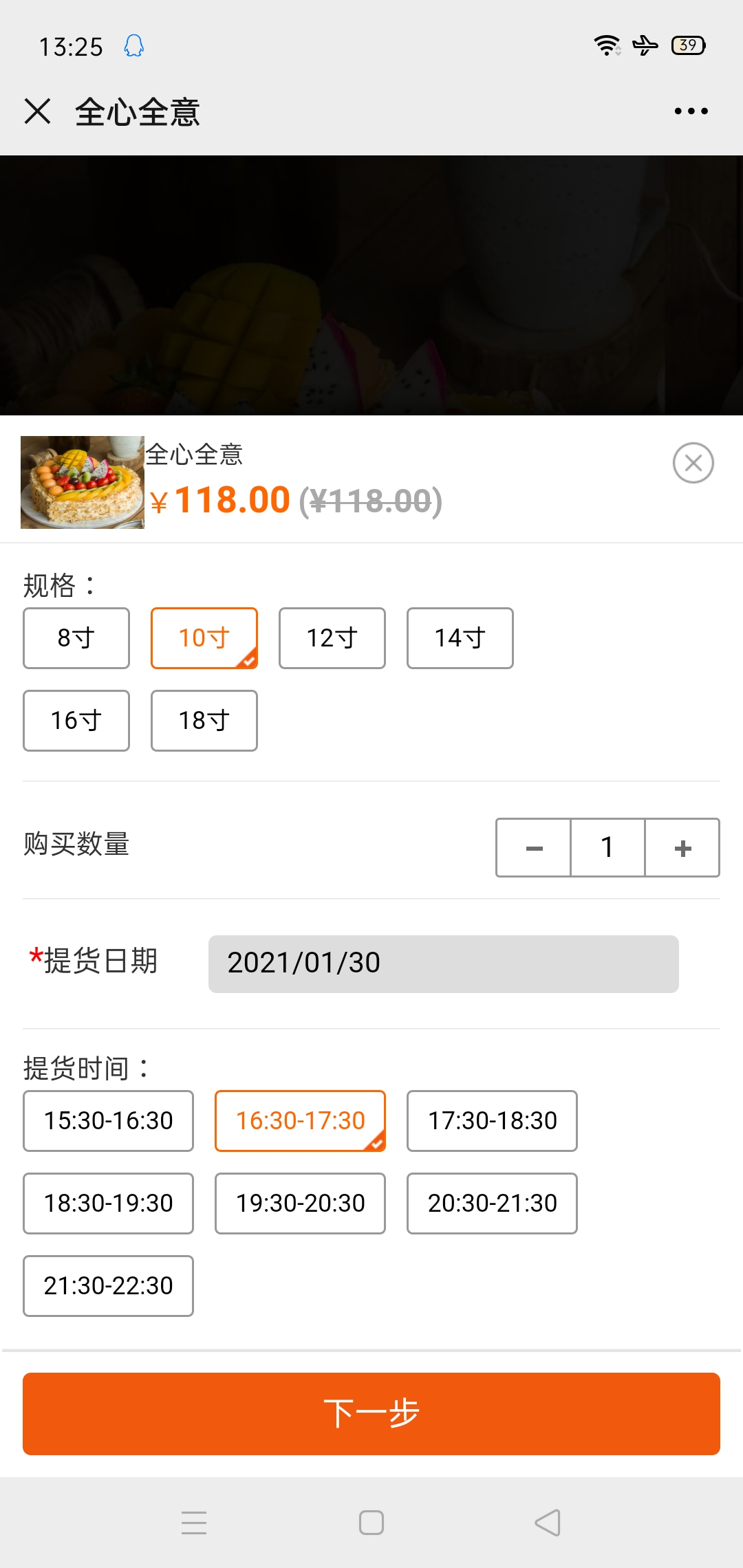Decrease the purchase quantity by one
This screenshot has height=1568, width=743.
tap(534, 847)
